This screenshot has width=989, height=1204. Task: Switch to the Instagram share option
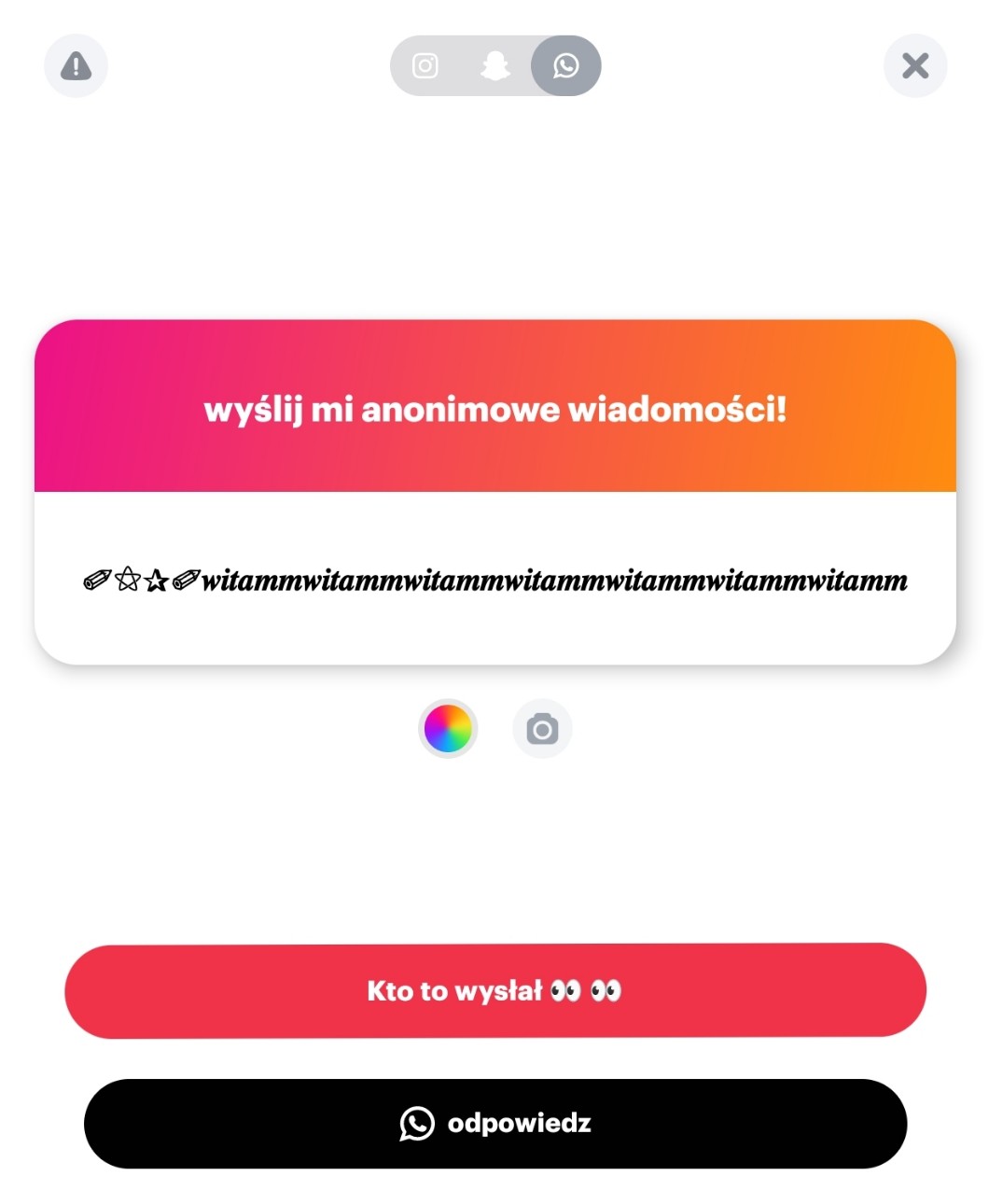425,65
